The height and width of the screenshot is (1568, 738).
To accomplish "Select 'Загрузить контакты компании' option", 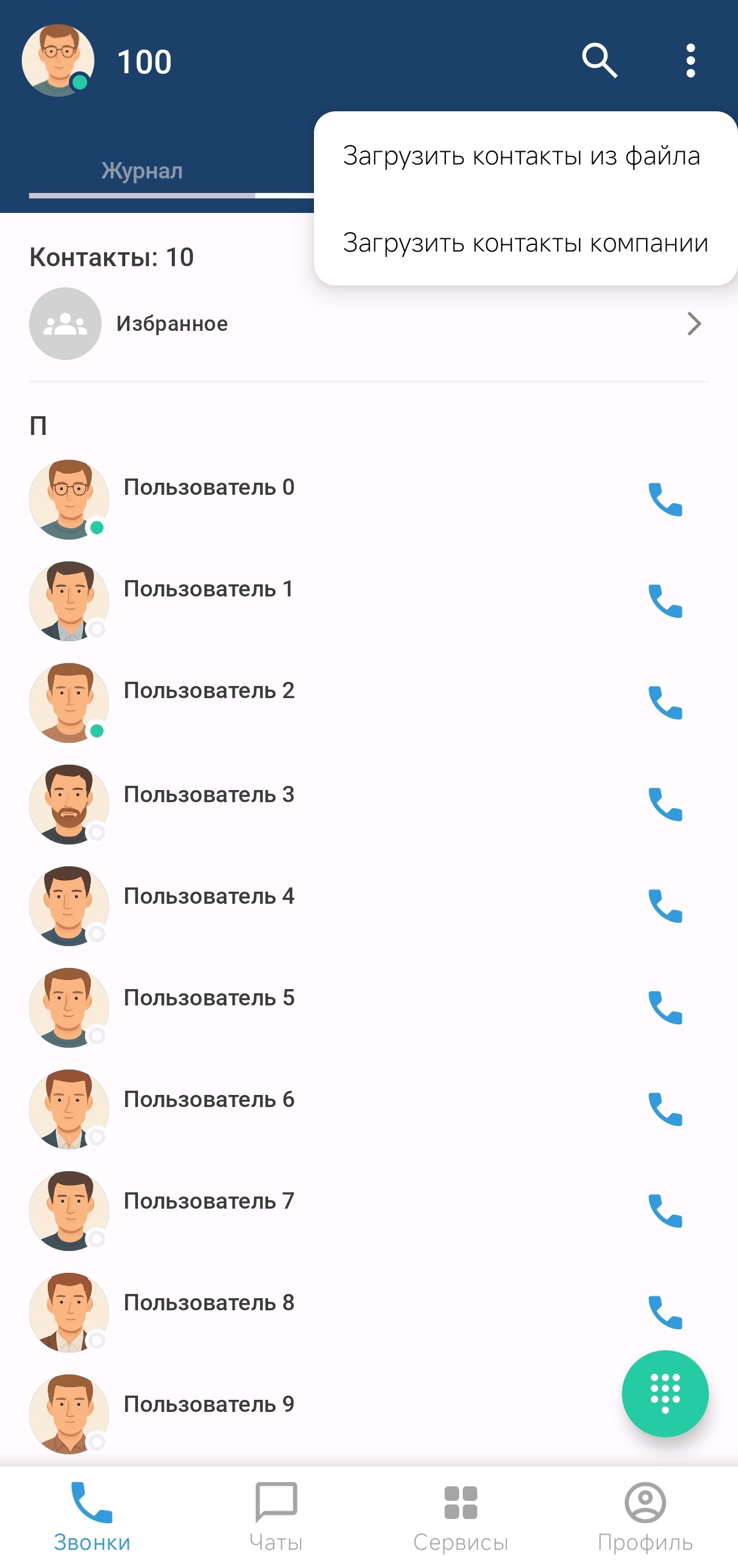I will pos(525,243).
